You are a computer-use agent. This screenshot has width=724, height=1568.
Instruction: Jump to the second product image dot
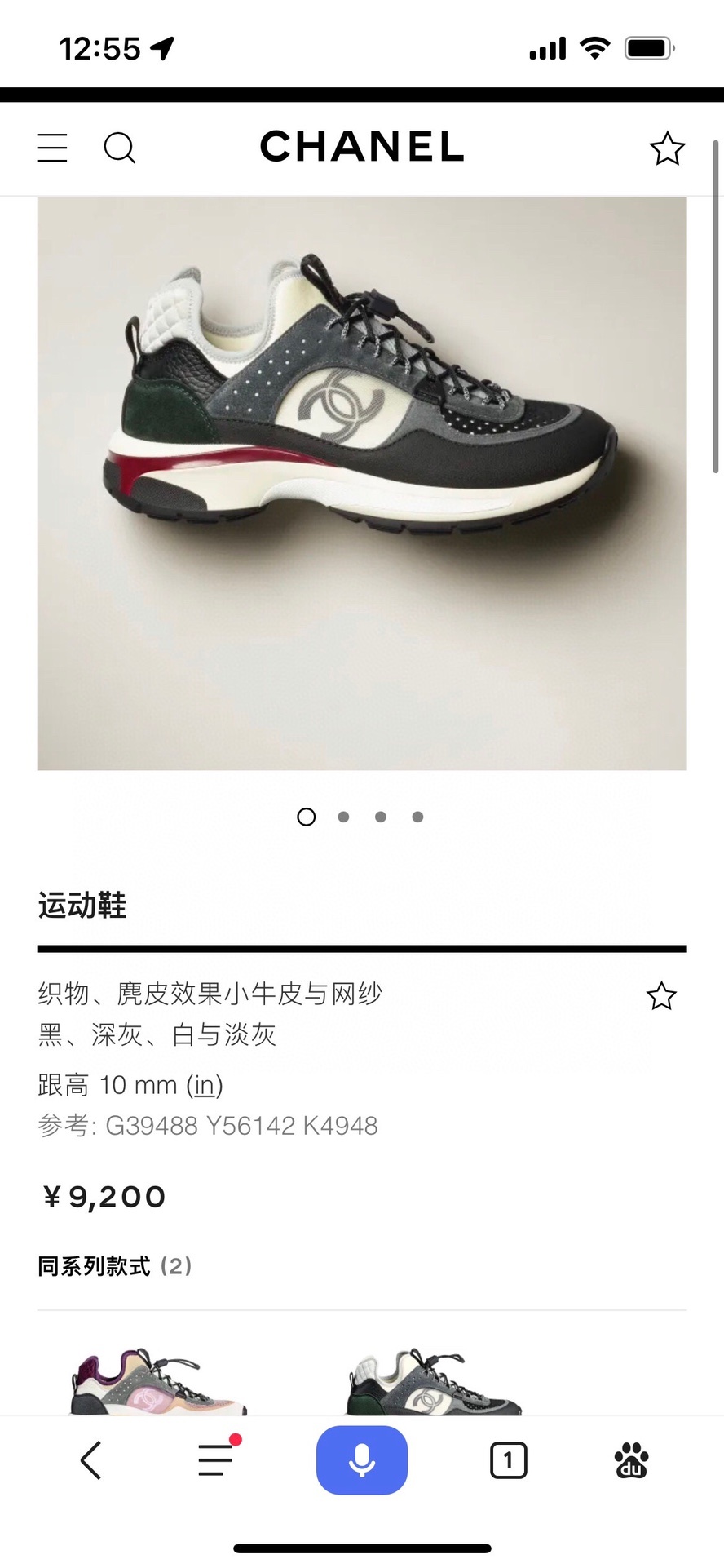point(343,817)
